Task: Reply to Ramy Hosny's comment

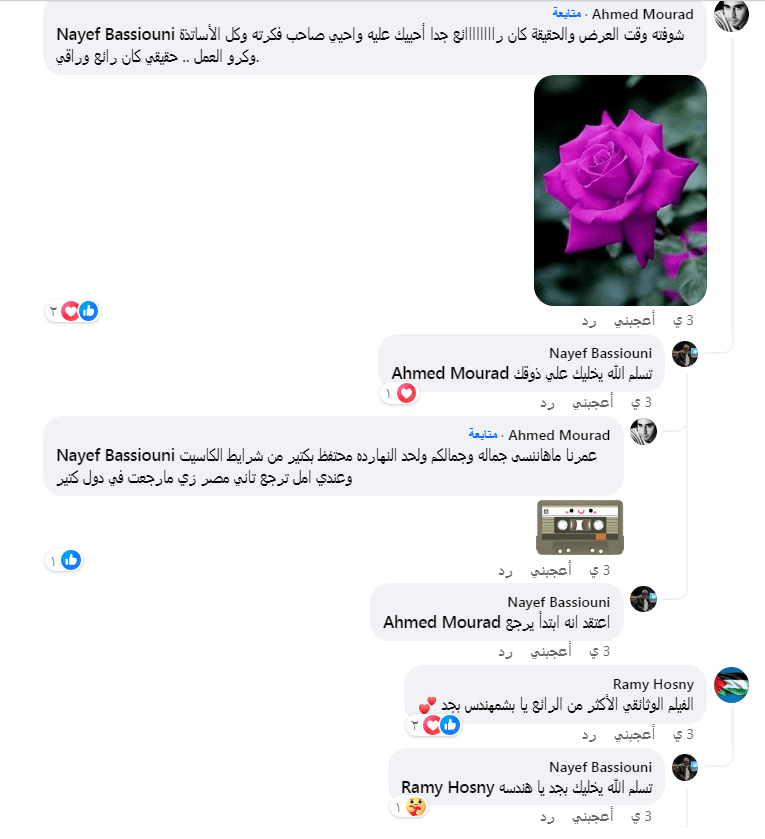Action: [x=592, y=734]
